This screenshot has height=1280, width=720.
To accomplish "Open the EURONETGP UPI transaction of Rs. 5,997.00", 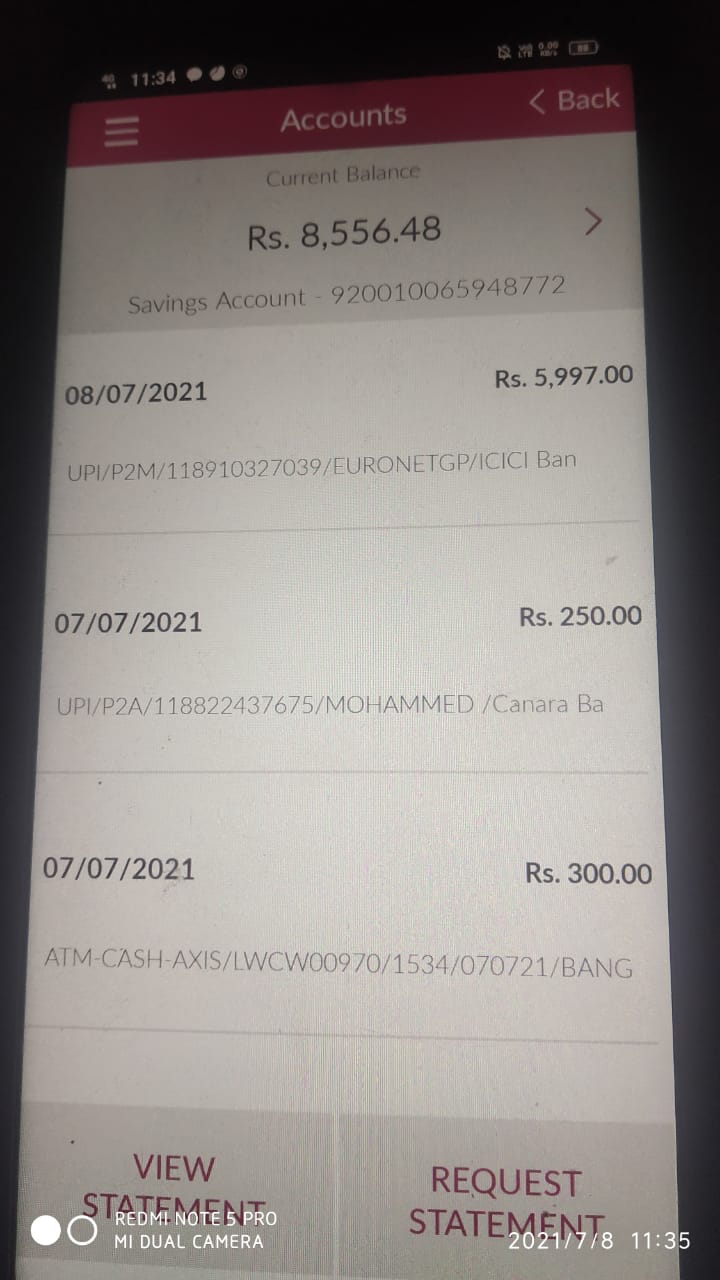I will tap(345, 425).
